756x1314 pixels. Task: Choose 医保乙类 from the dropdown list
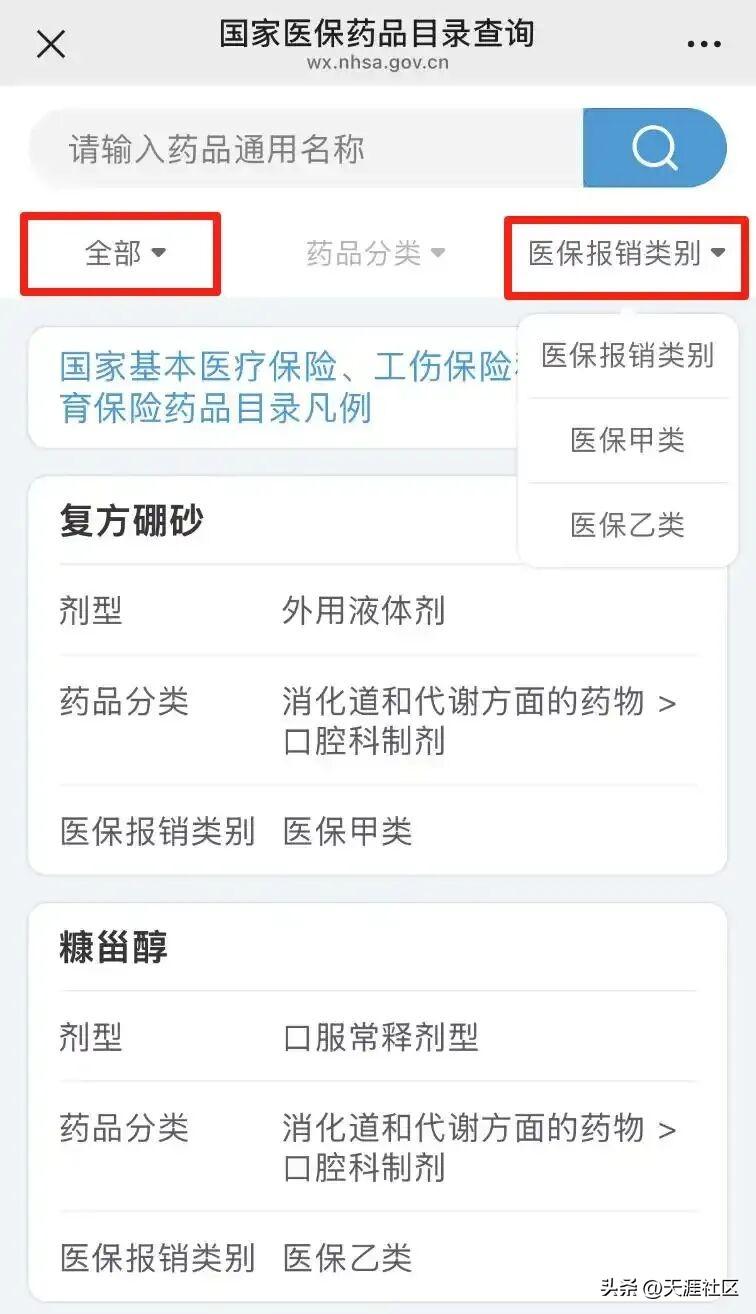[x=628, y=525]
